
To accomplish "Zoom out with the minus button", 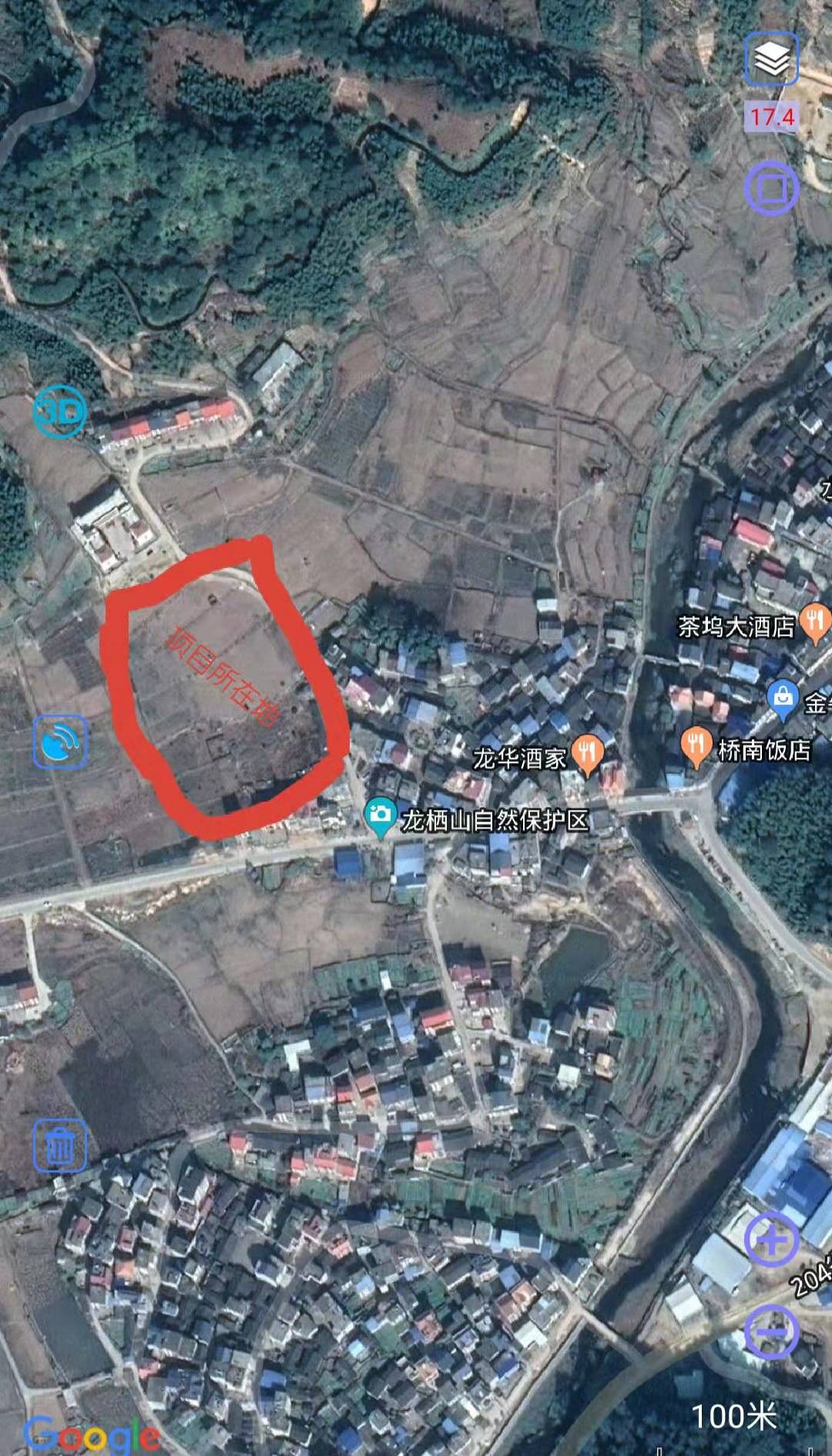I will [x=772, y=1331].
